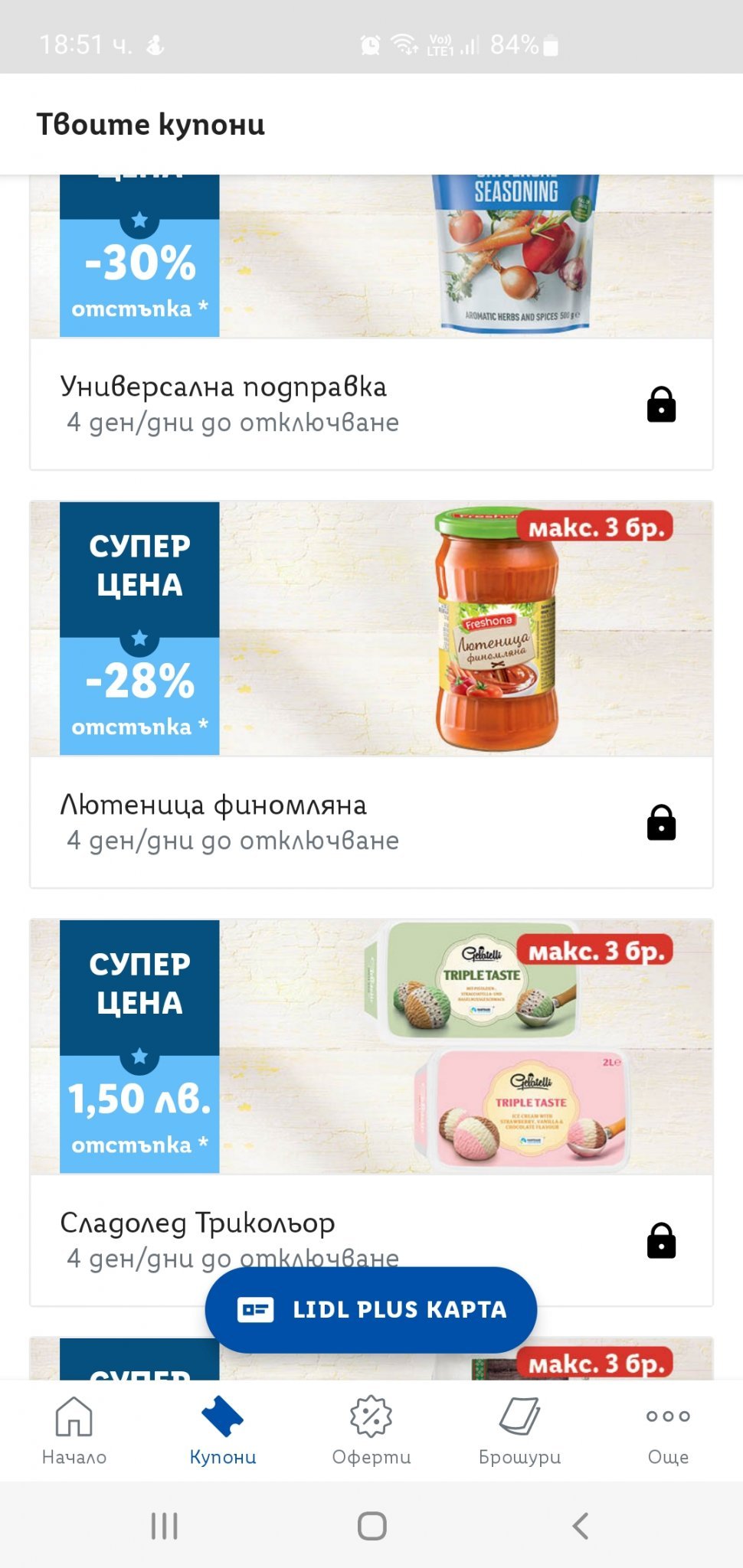The image size is (743, 1568).
Task: Select the Купони tab
Action: click(223, 1430)
